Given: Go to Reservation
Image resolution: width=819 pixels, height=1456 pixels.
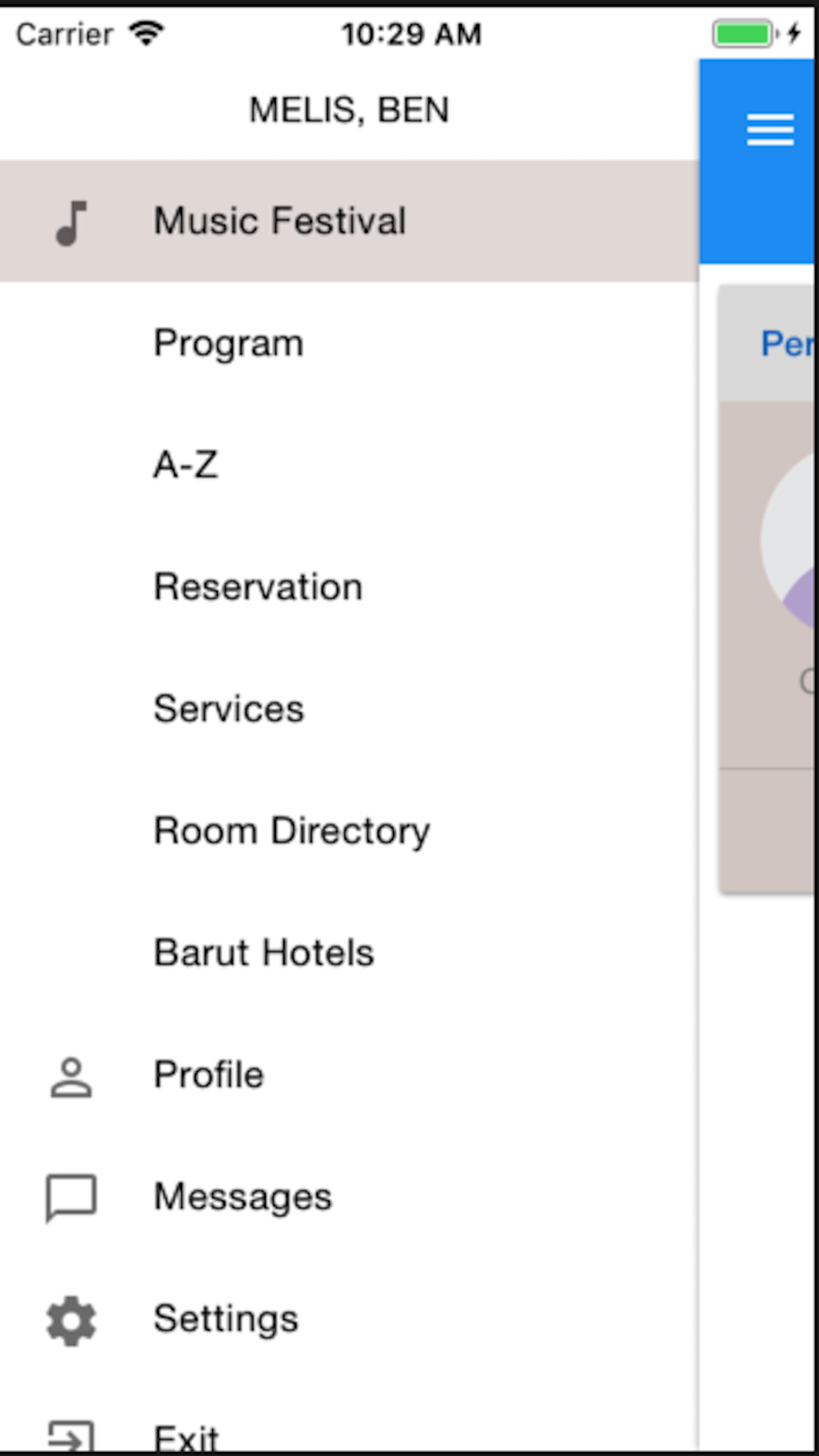Looking at the screenshot, I should point(349,587).
